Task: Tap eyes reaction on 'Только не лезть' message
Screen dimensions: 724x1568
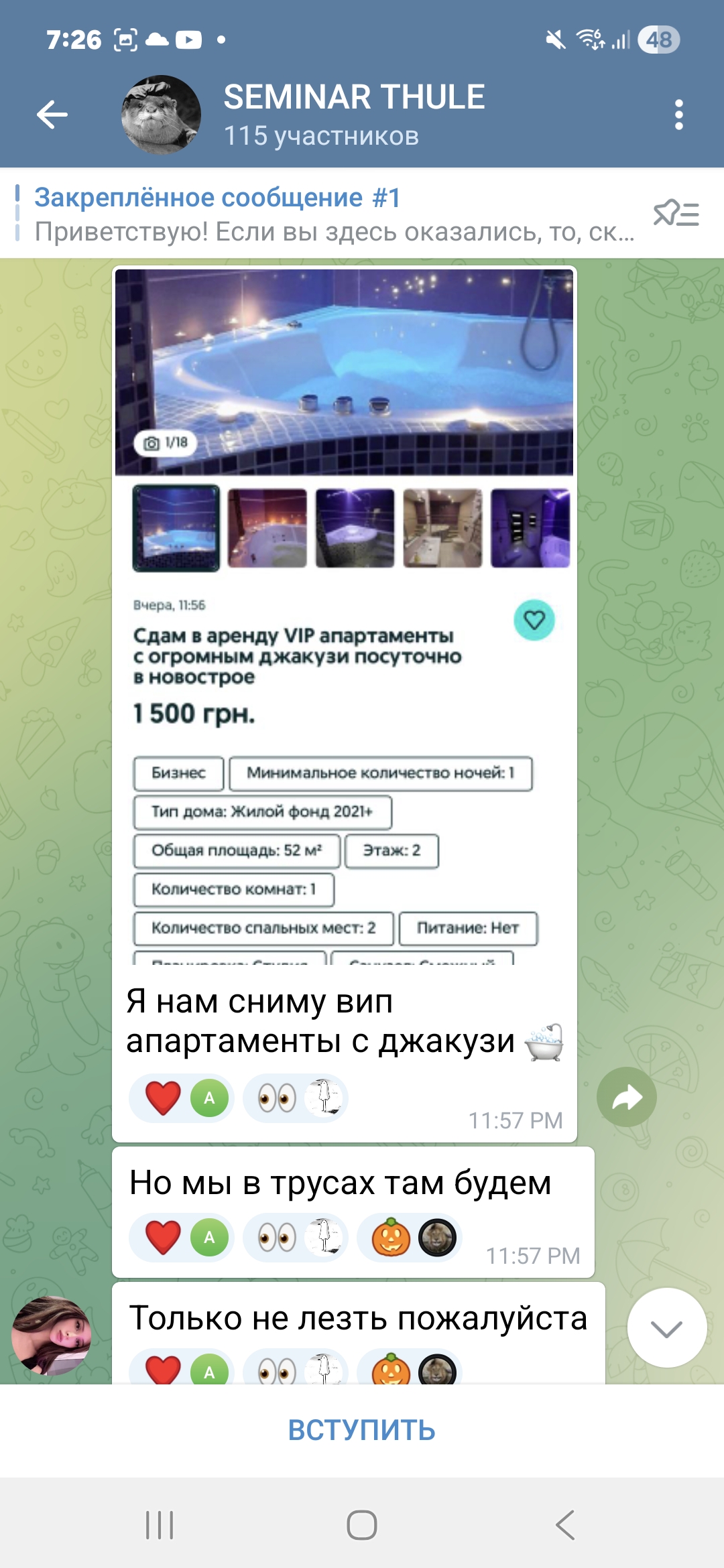Action: (295, 1370)
